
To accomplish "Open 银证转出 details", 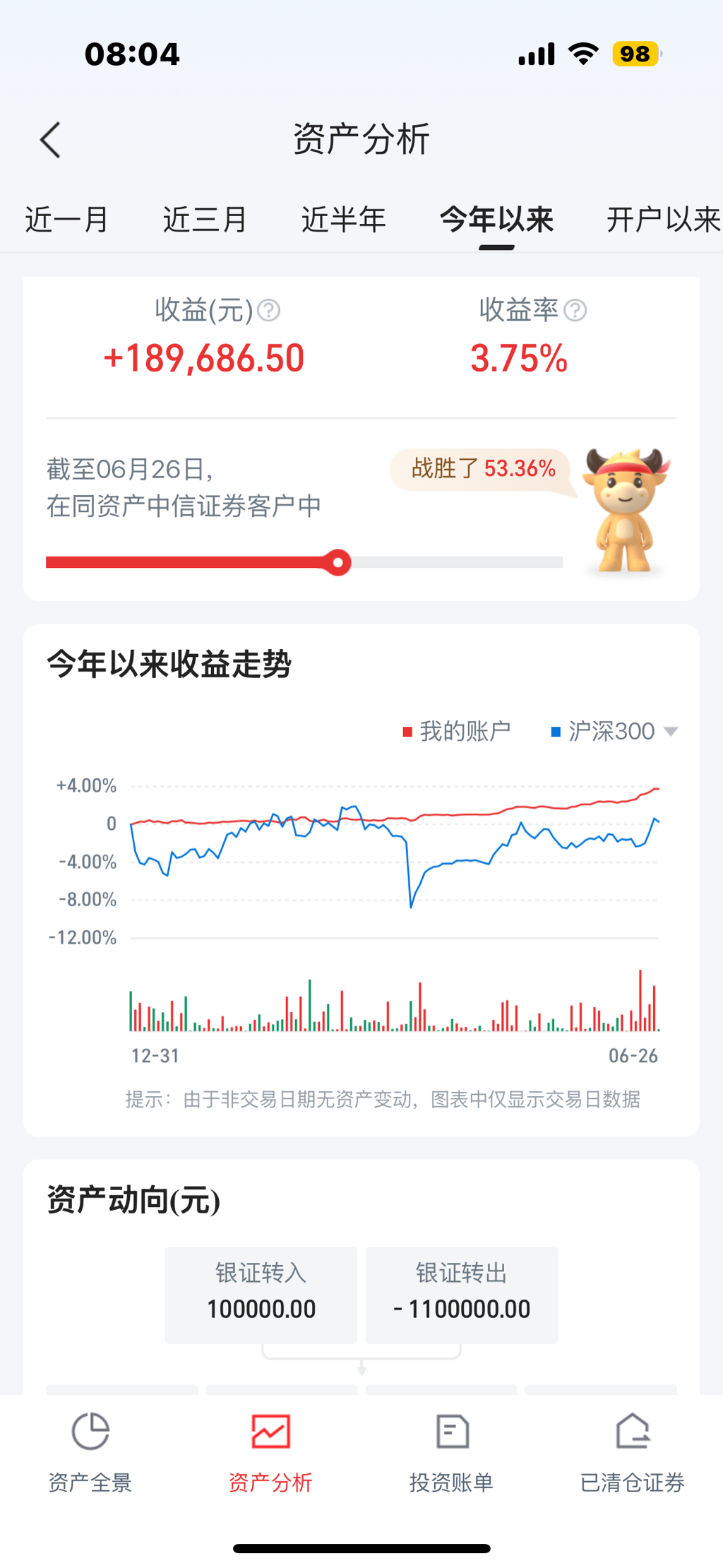I will tap(462, 1295).
